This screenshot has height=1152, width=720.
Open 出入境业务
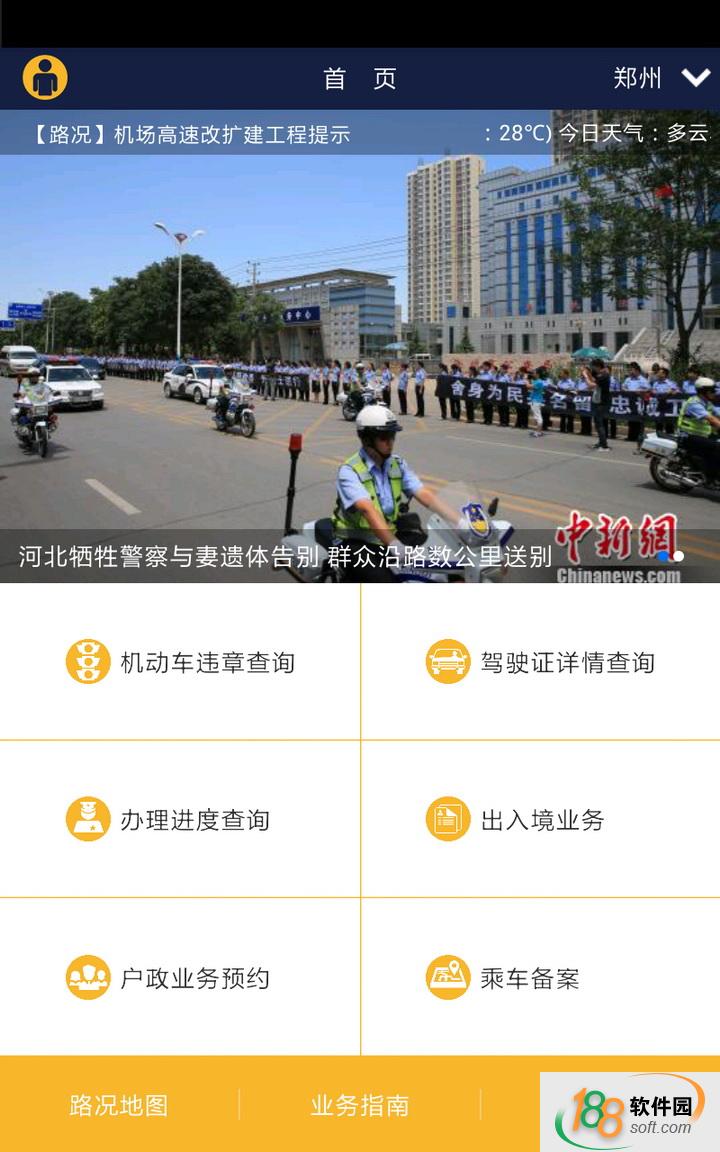[x=540, y=820]
